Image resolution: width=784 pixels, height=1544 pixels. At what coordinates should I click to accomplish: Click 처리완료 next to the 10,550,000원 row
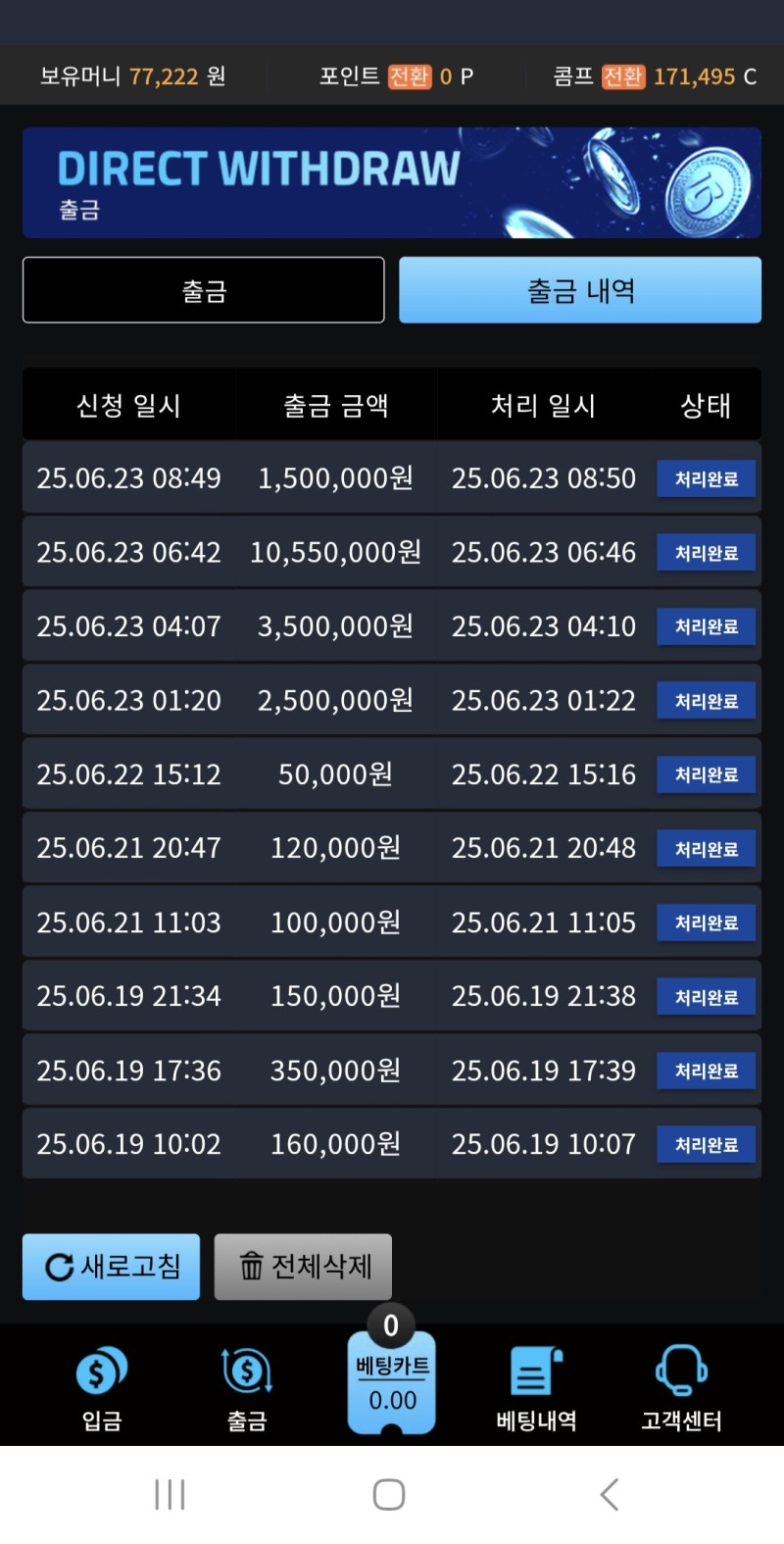coord(706,552)
